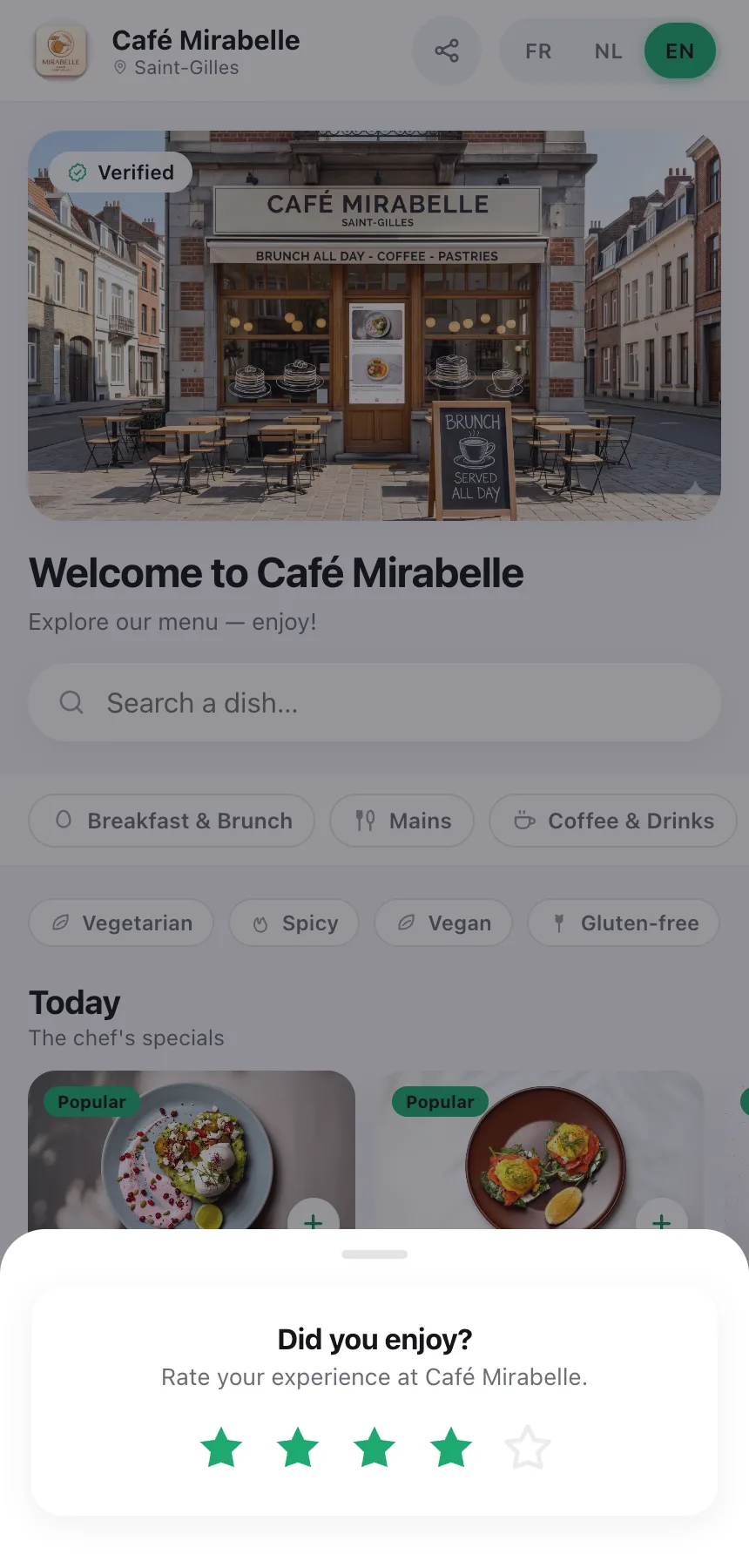749x1568 pixels.
Task: Share Café Mirabelle's menu
Action: [447, 51]
